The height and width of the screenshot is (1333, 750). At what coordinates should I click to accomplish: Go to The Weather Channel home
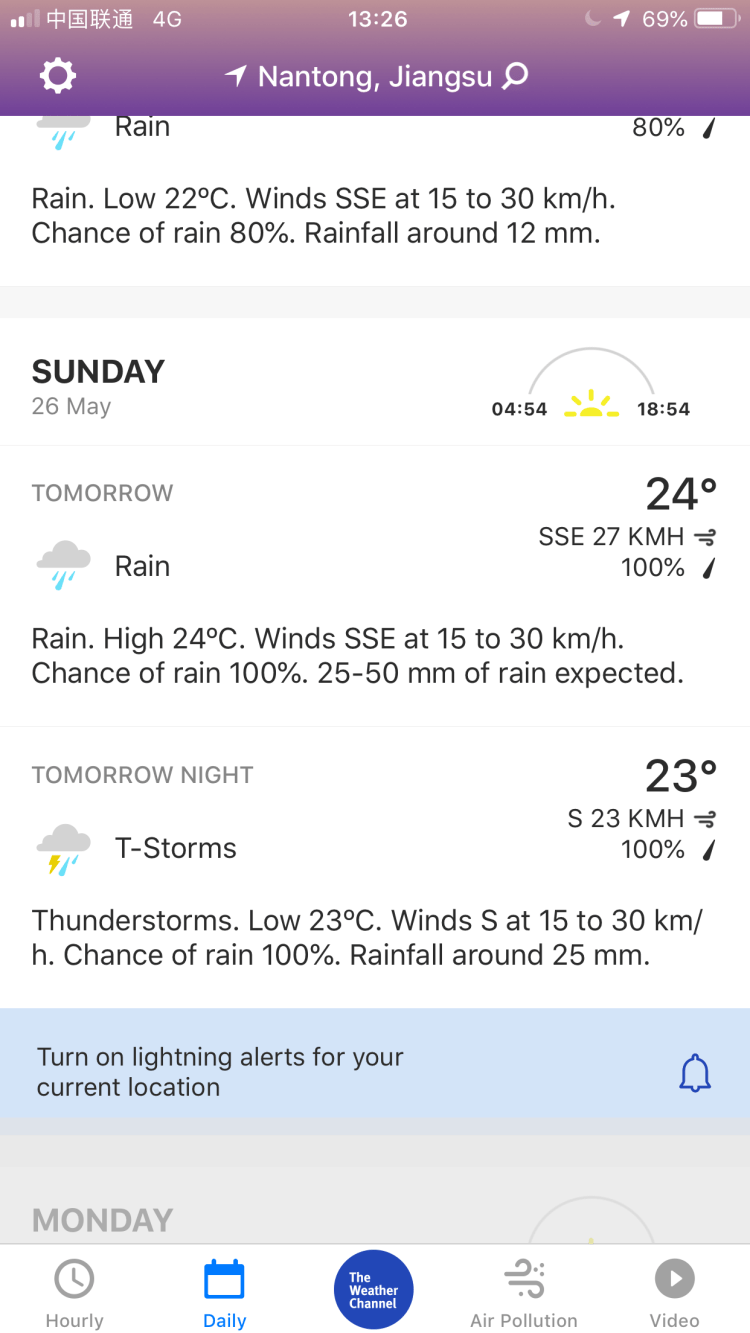[373, 1290]
